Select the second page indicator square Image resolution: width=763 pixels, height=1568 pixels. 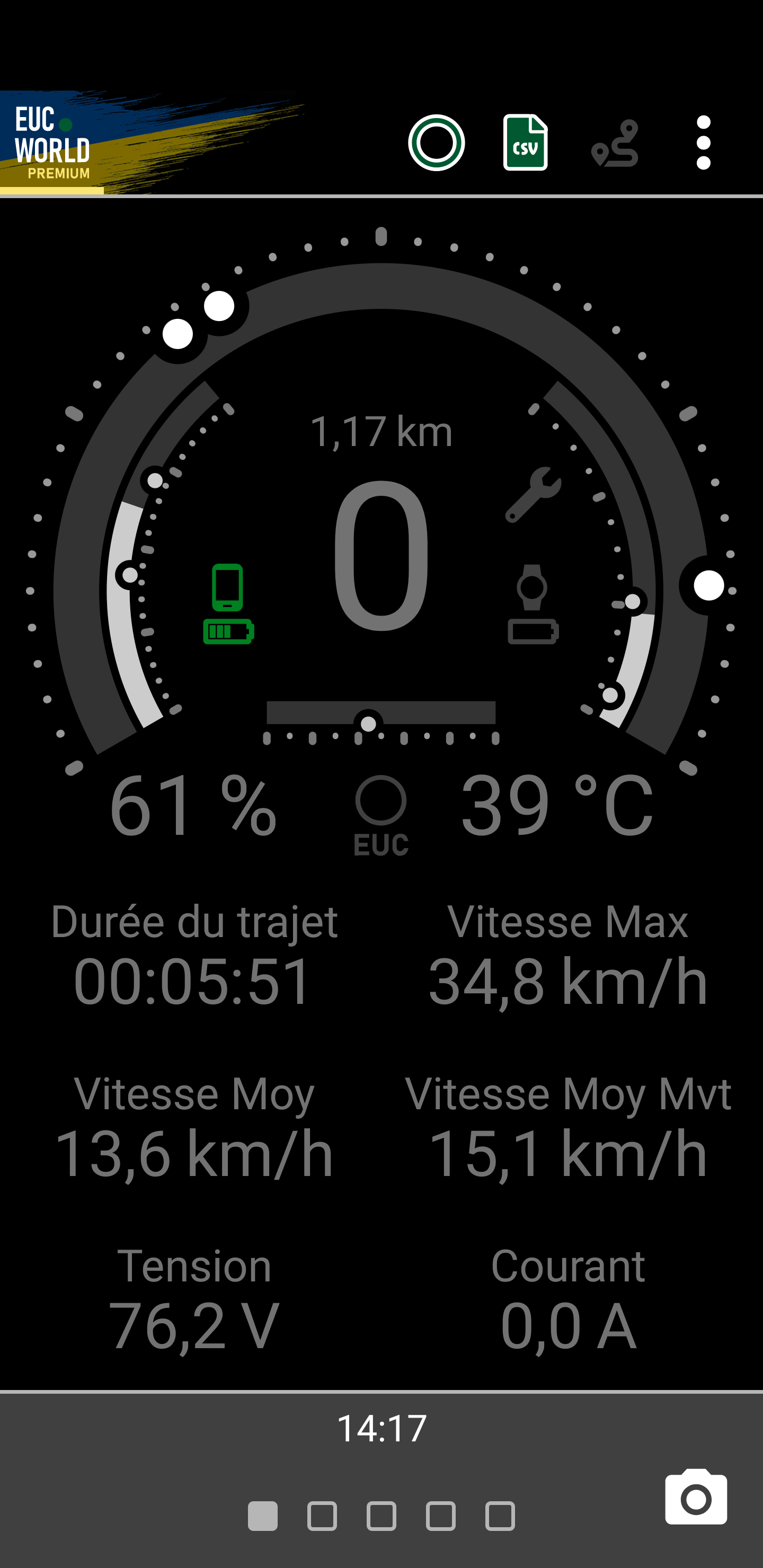point(322,1516)
